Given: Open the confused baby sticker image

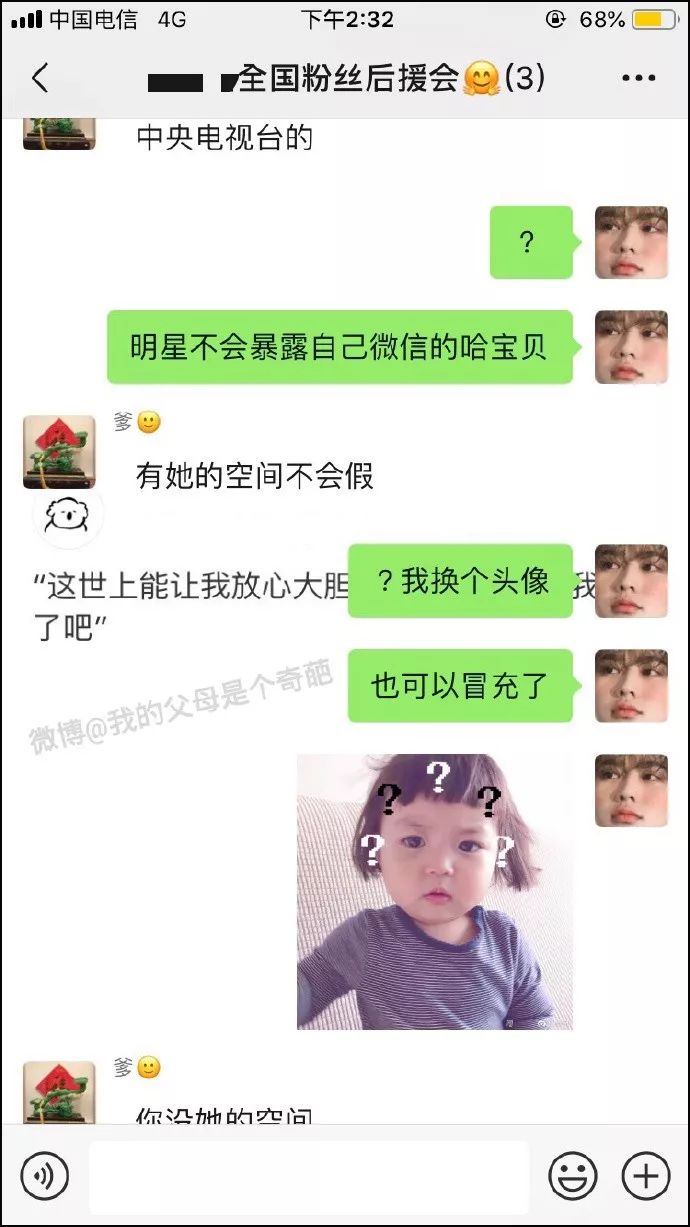Looking at the screenshot, I should pyautogui.click(x=435, y=892).
